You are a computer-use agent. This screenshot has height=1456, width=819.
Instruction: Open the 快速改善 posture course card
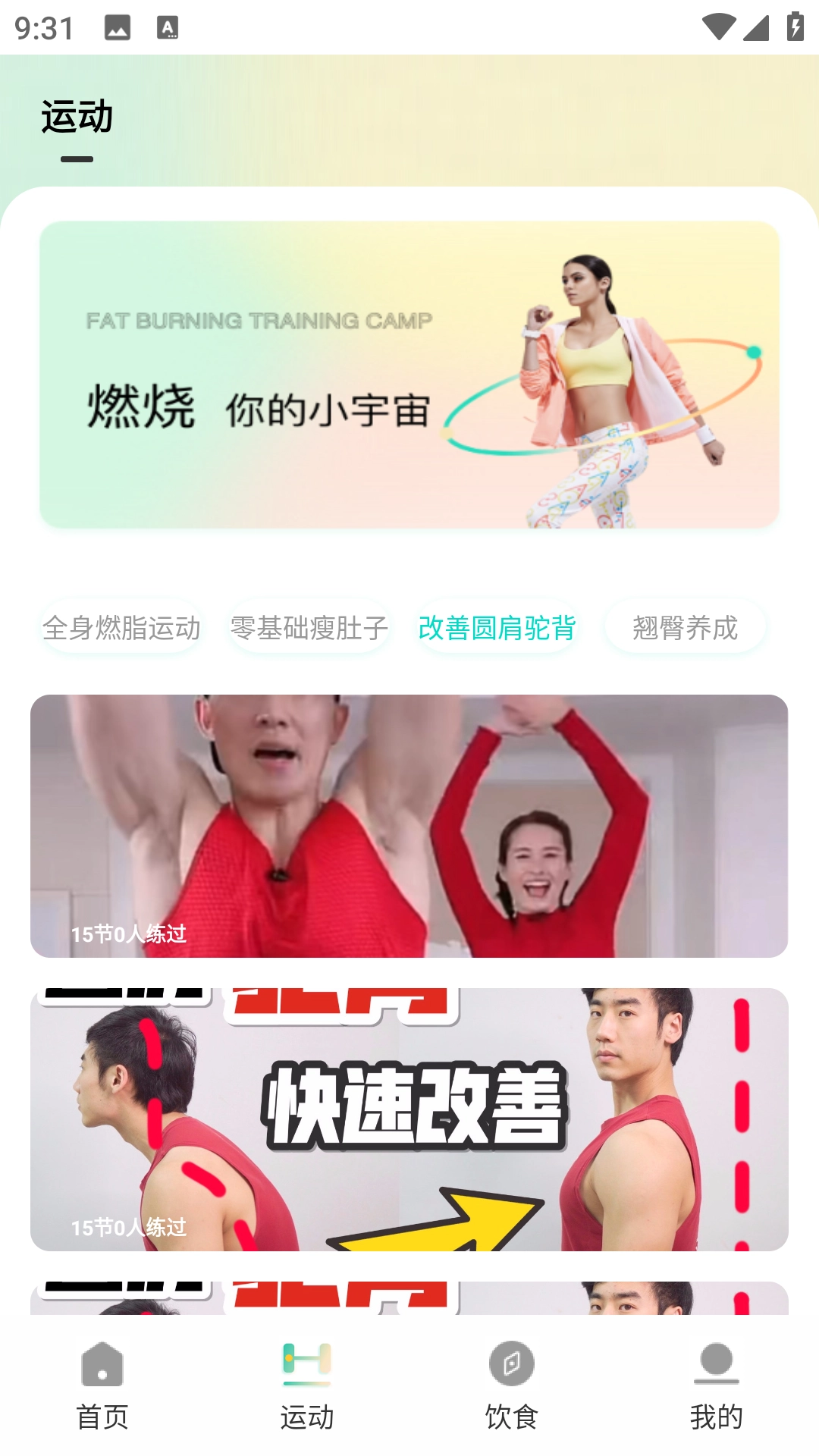pos(409,1119)
